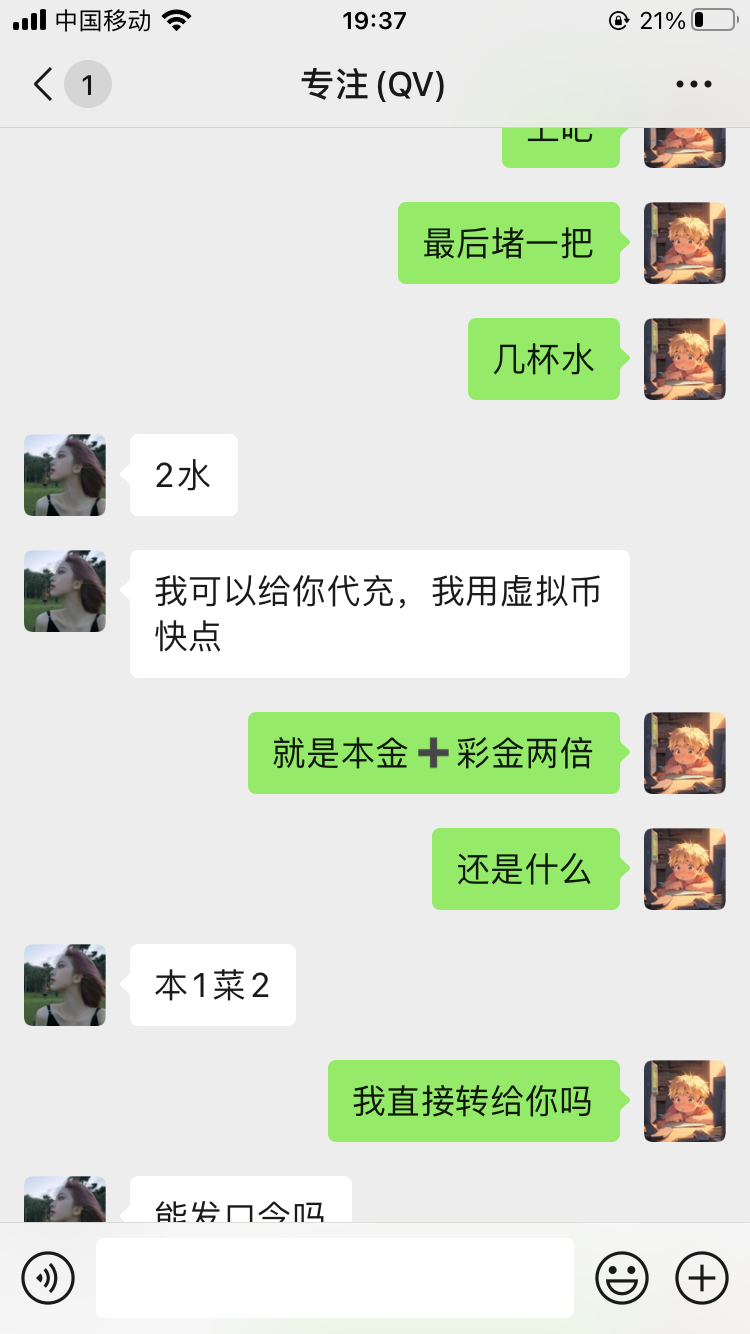Open my avatar beside "最后堵一把"
The image size is (750, 1334).
(684, 243)
